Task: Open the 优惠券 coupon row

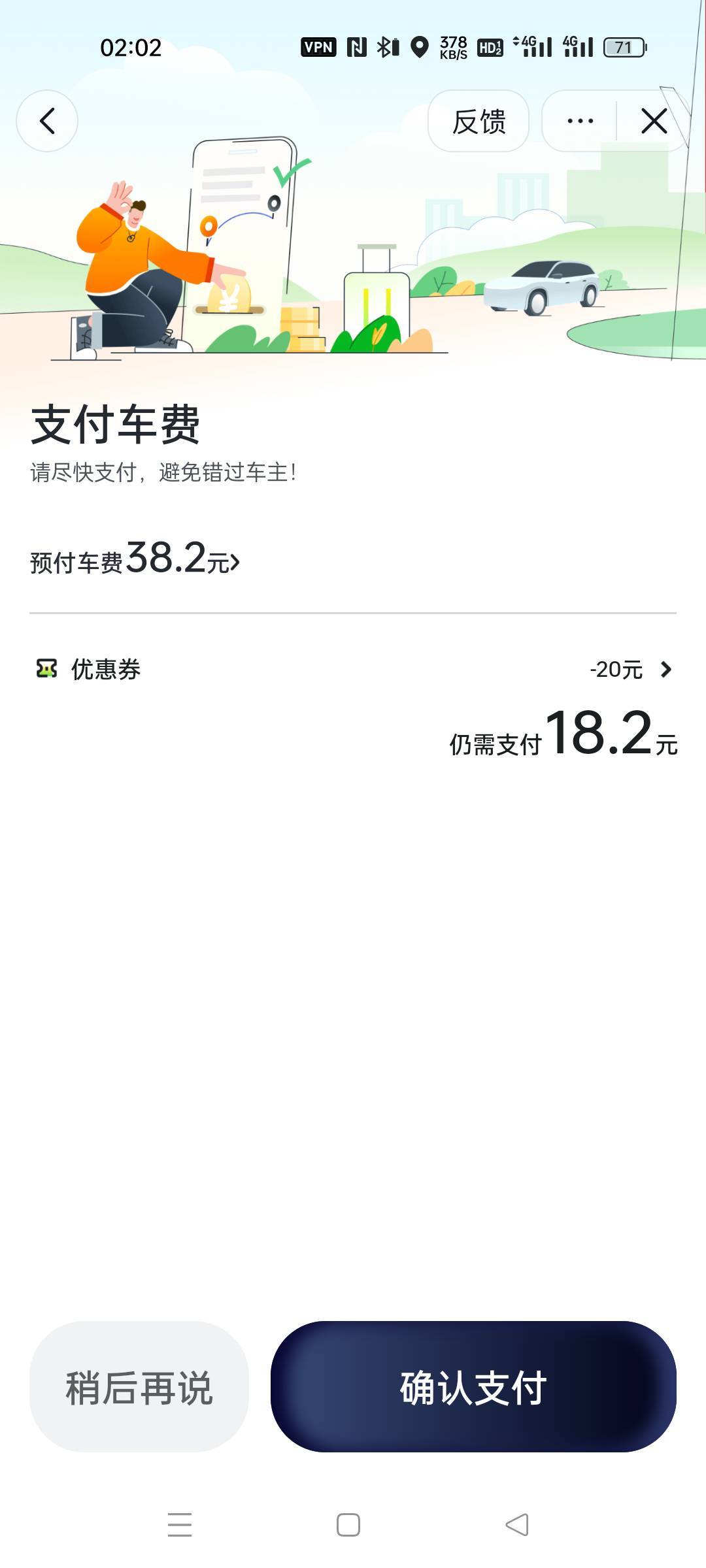Action: (x=353, y=670)
